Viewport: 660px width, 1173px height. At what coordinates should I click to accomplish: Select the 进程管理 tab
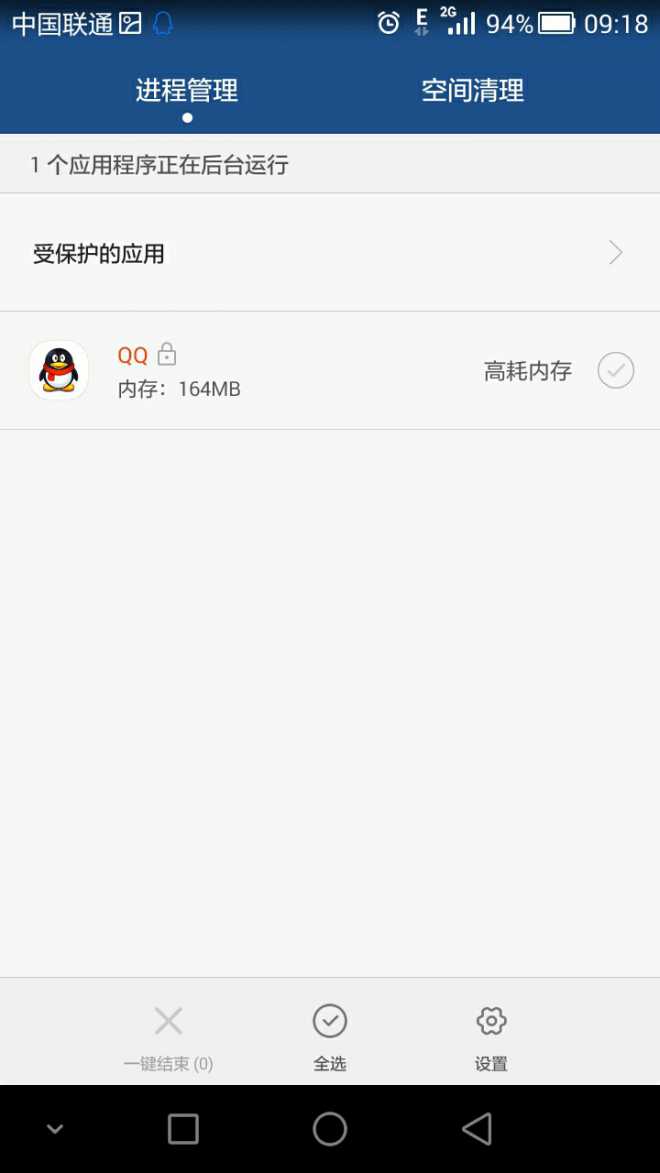pos(187,91)
